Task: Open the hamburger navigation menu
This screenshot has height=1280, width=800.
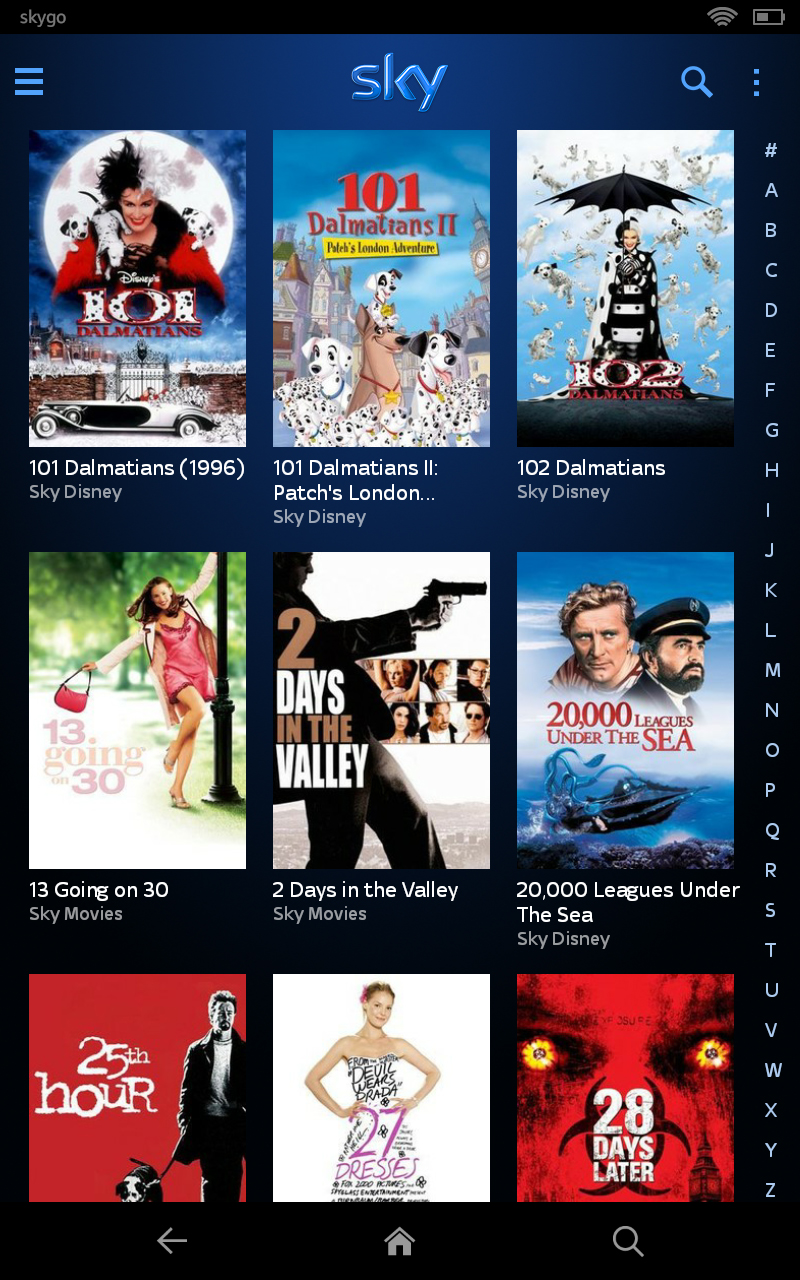Action: (x=29, y=81)
